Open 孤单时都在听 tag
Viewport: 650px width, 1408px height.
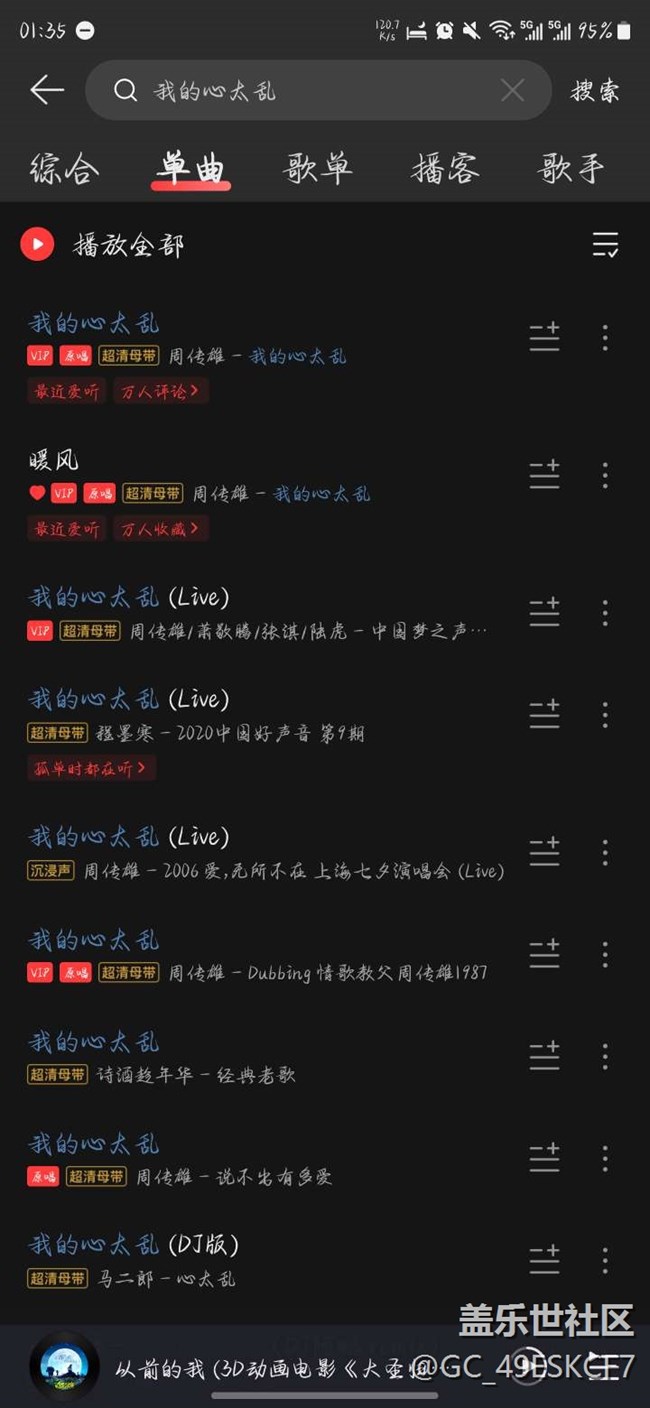(91, 768)
